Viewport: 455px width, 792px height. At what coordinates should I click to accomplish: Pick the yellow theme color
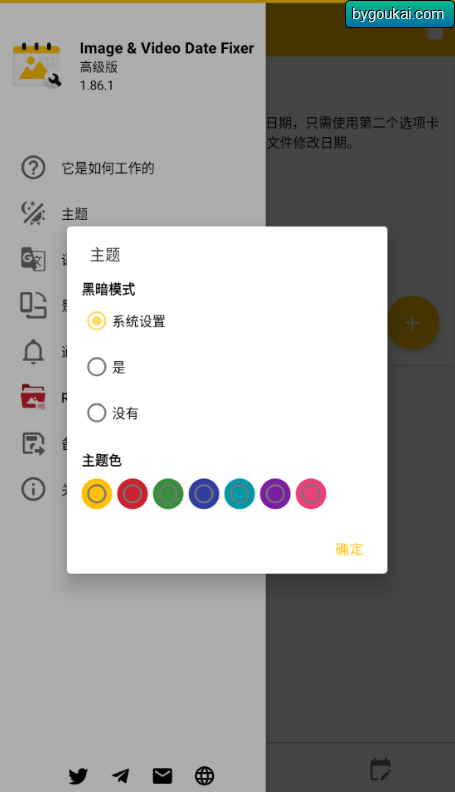[x=96, y=493]
